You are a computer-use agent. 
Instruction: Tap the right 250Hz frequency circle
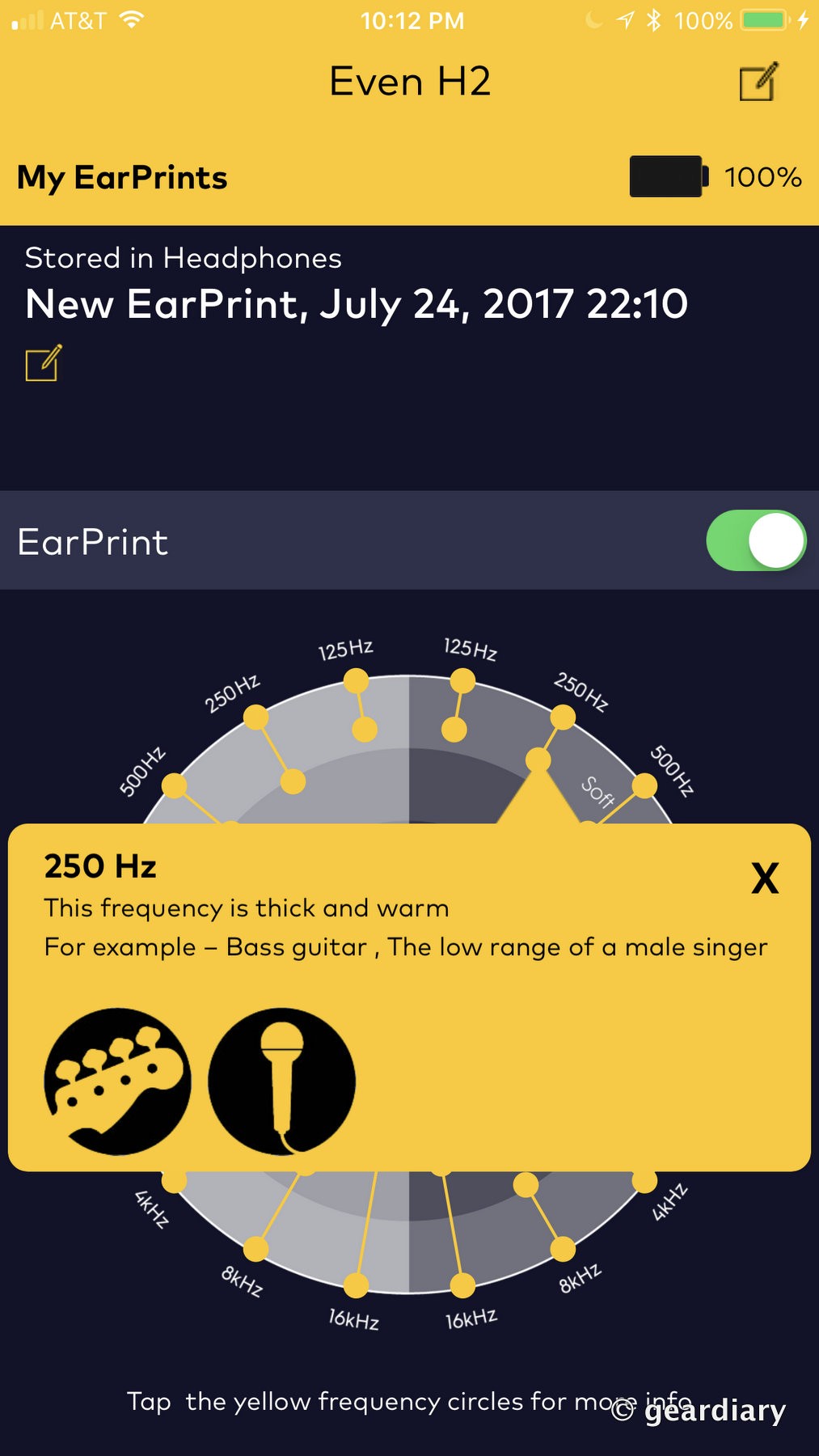pyautogui.click(x=562, y=716)
